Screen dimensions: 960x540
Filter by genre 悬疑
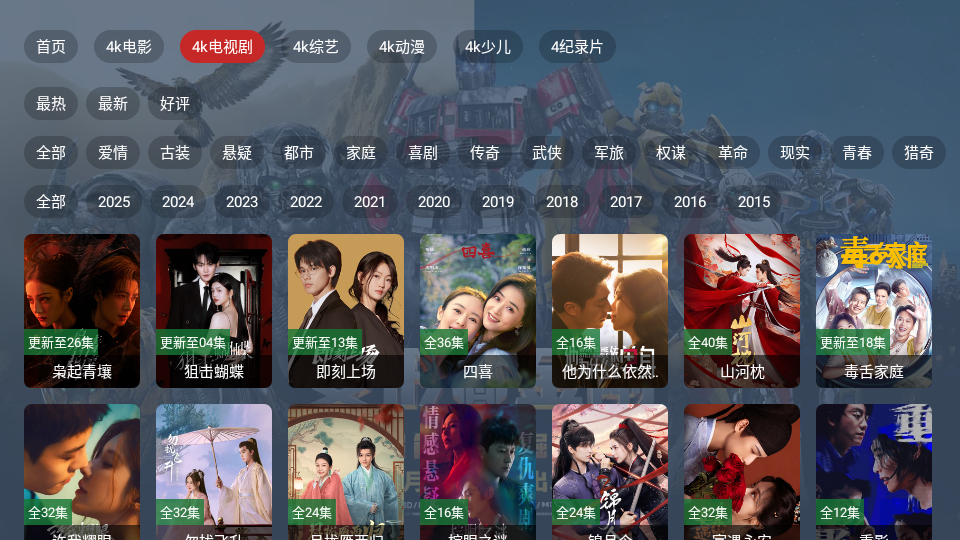(x=237, y=153)
